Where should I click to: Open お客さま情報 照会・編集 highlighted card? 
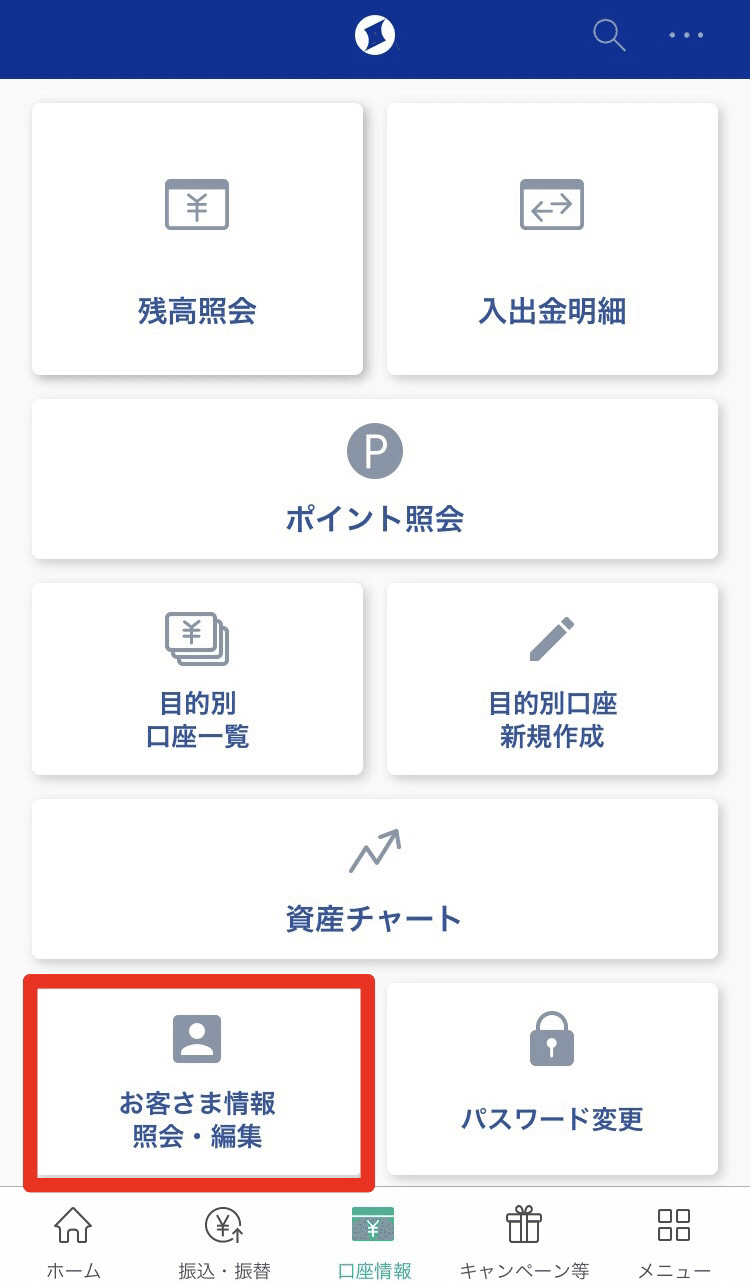point(196,1083)
